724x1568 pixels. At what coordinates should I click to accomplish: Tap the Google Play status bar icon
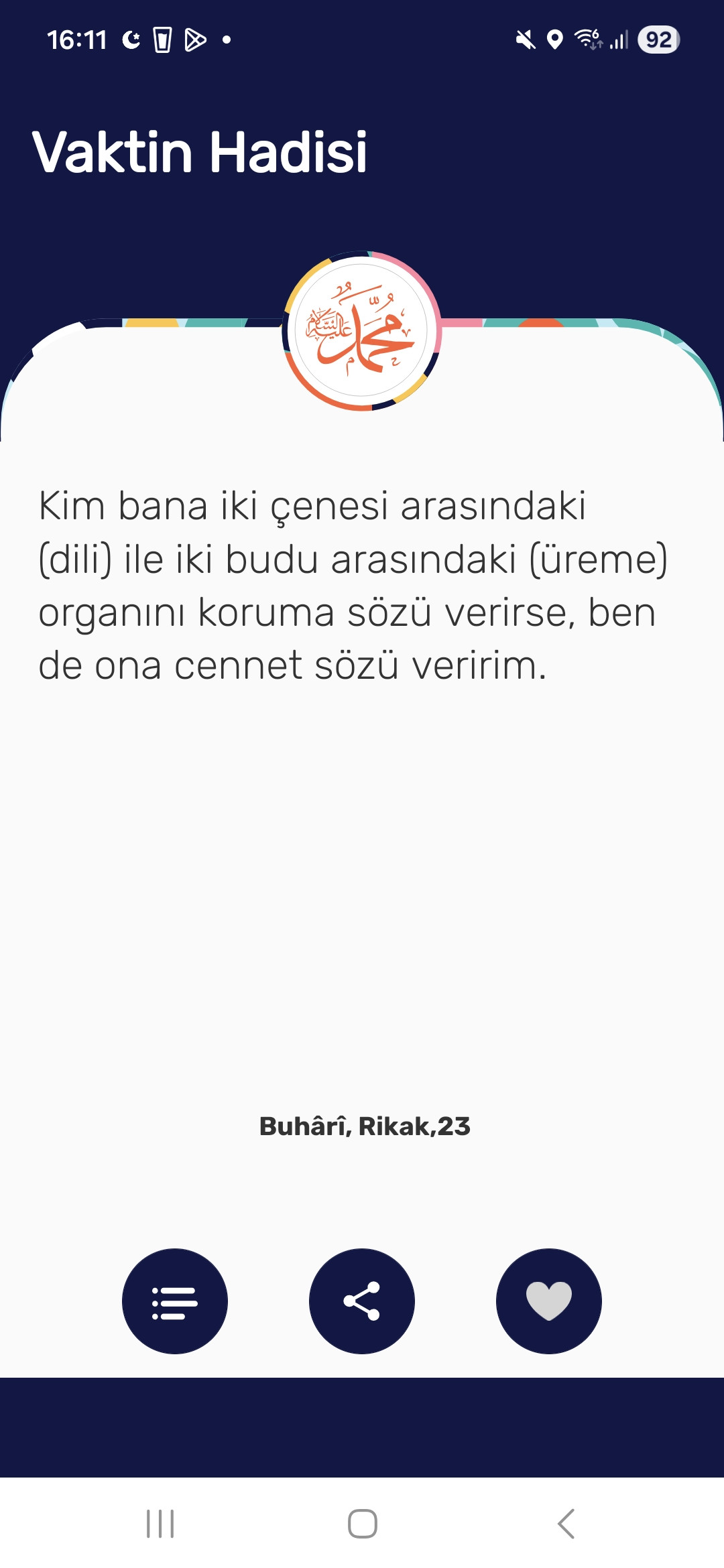(194, 38)
